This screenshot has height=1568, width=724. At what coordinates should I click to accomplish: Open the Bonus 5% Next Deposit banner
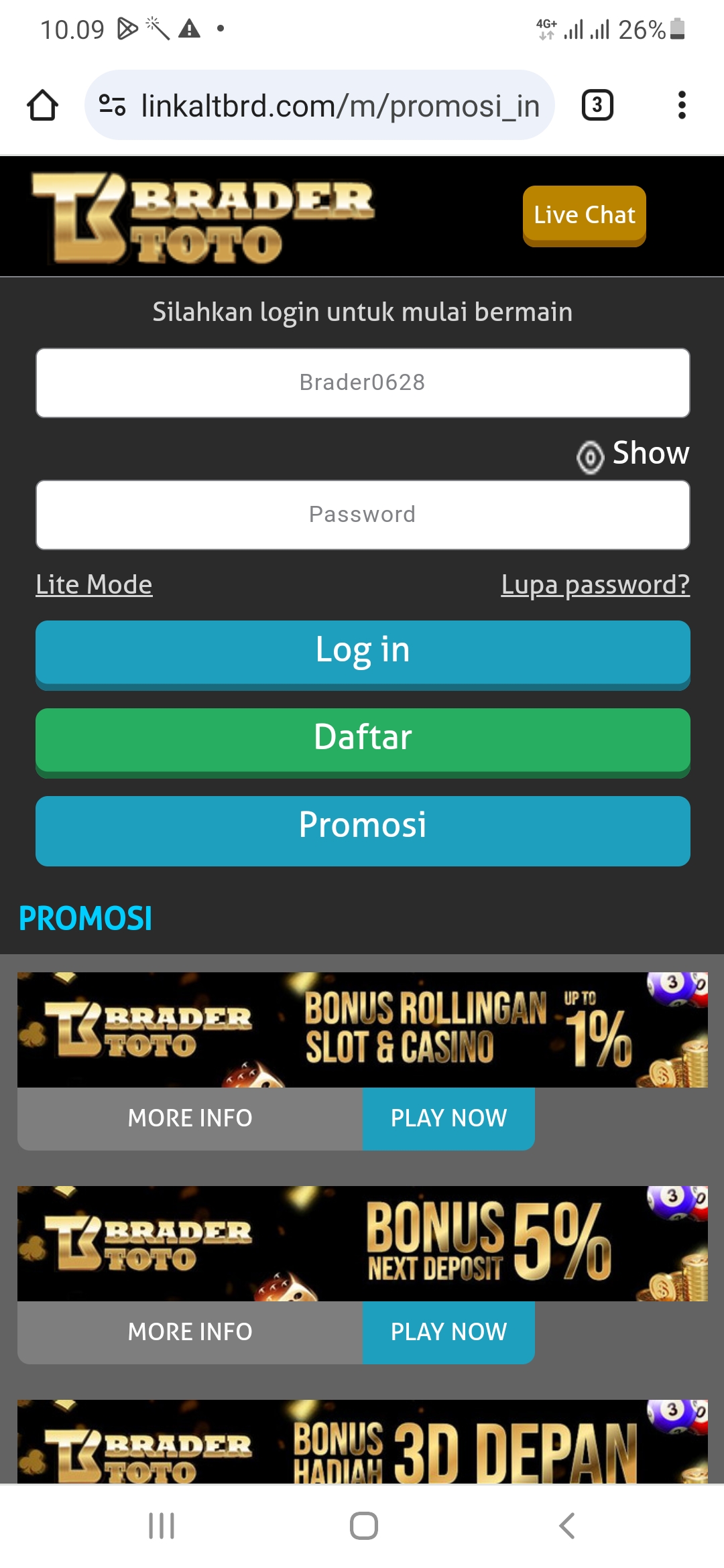[362, 1243]
